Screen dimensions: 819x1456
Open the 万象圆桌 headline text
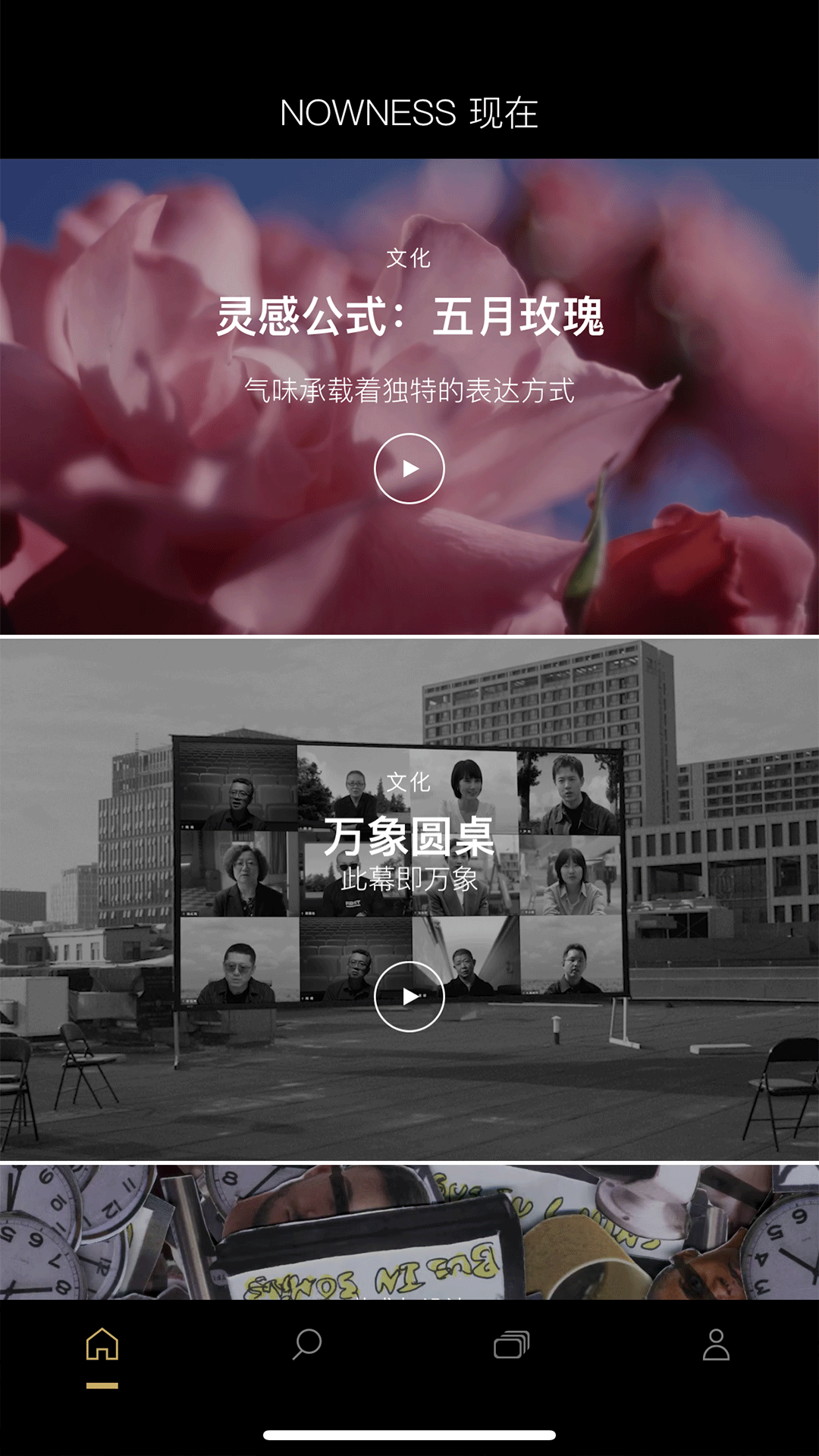(x=409, y=839)
